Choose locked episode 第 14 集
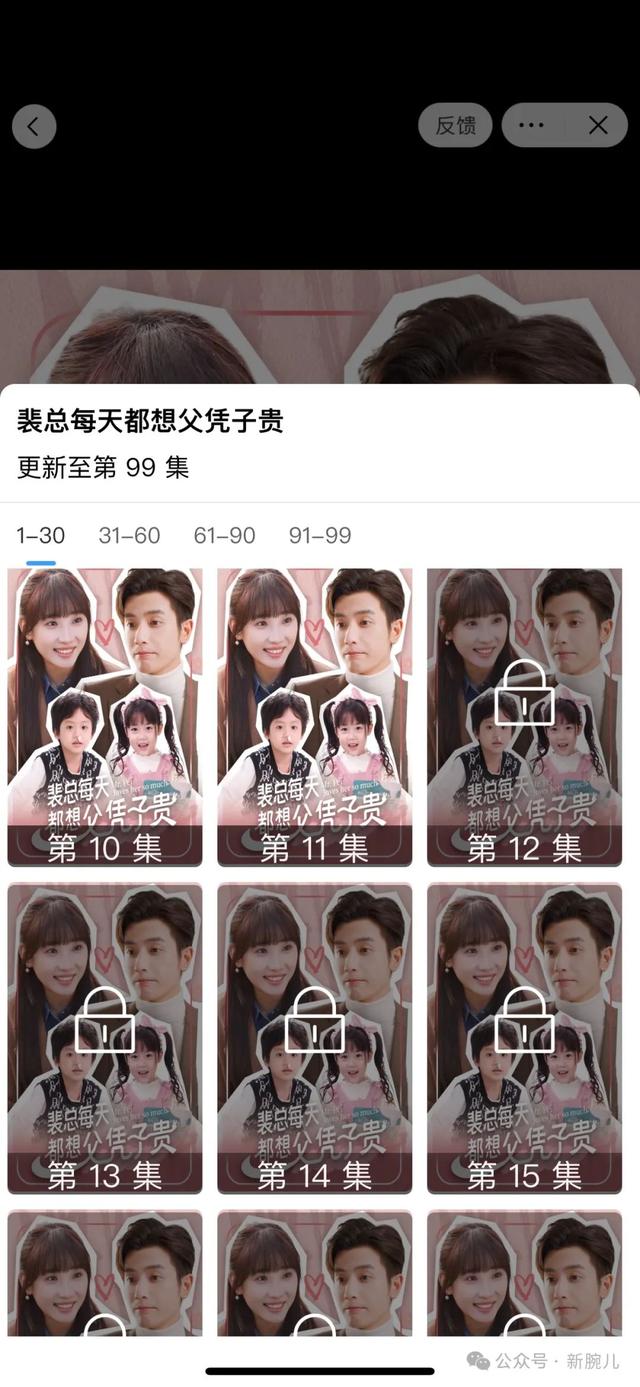The width and height of the screenshot is (640, 1387). [x=314, y=1038]
